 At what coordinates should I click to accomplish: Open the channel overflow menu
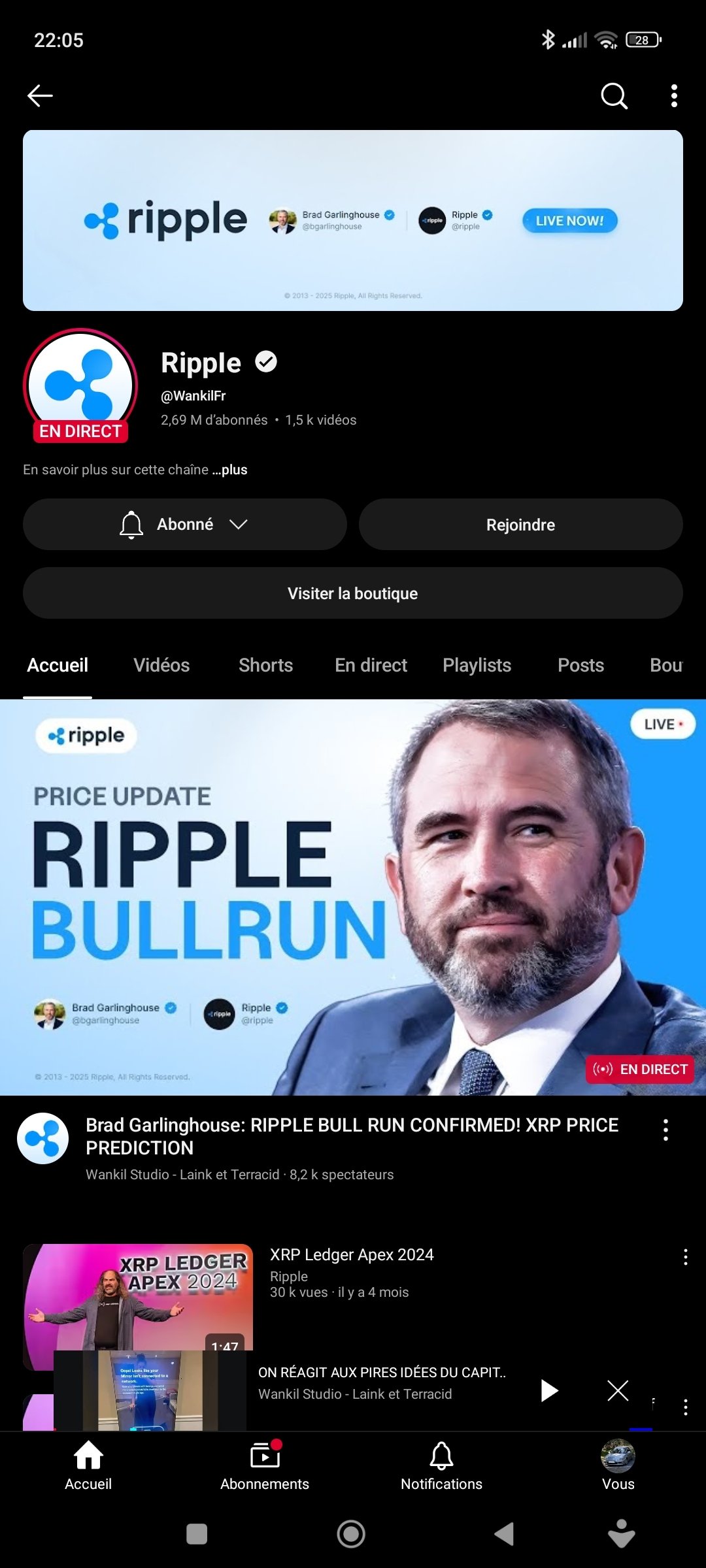(x=674, y=95)
